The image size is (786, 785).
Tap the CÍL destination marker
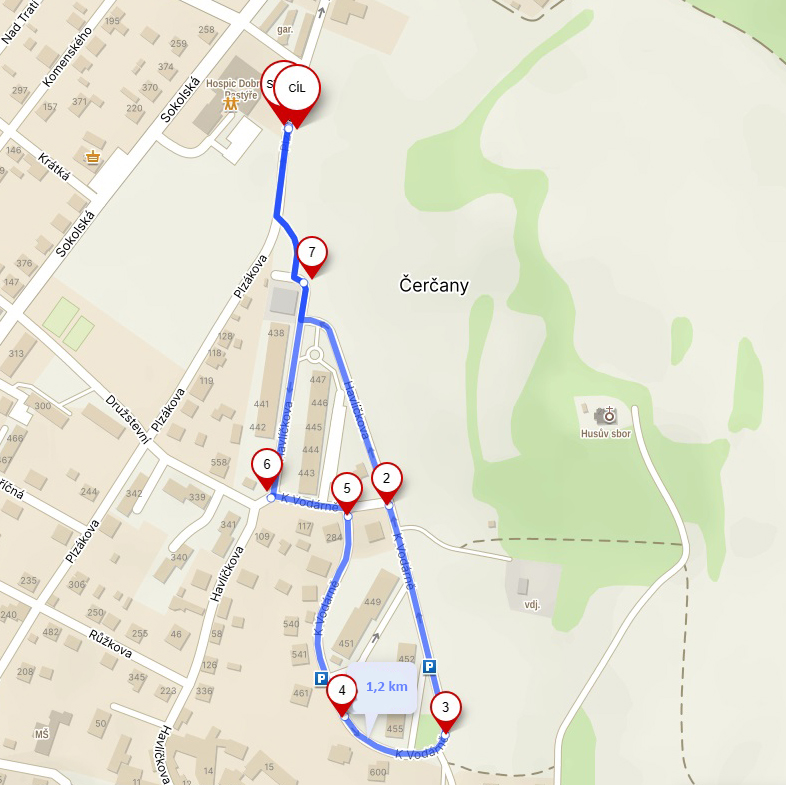[297, 89]
